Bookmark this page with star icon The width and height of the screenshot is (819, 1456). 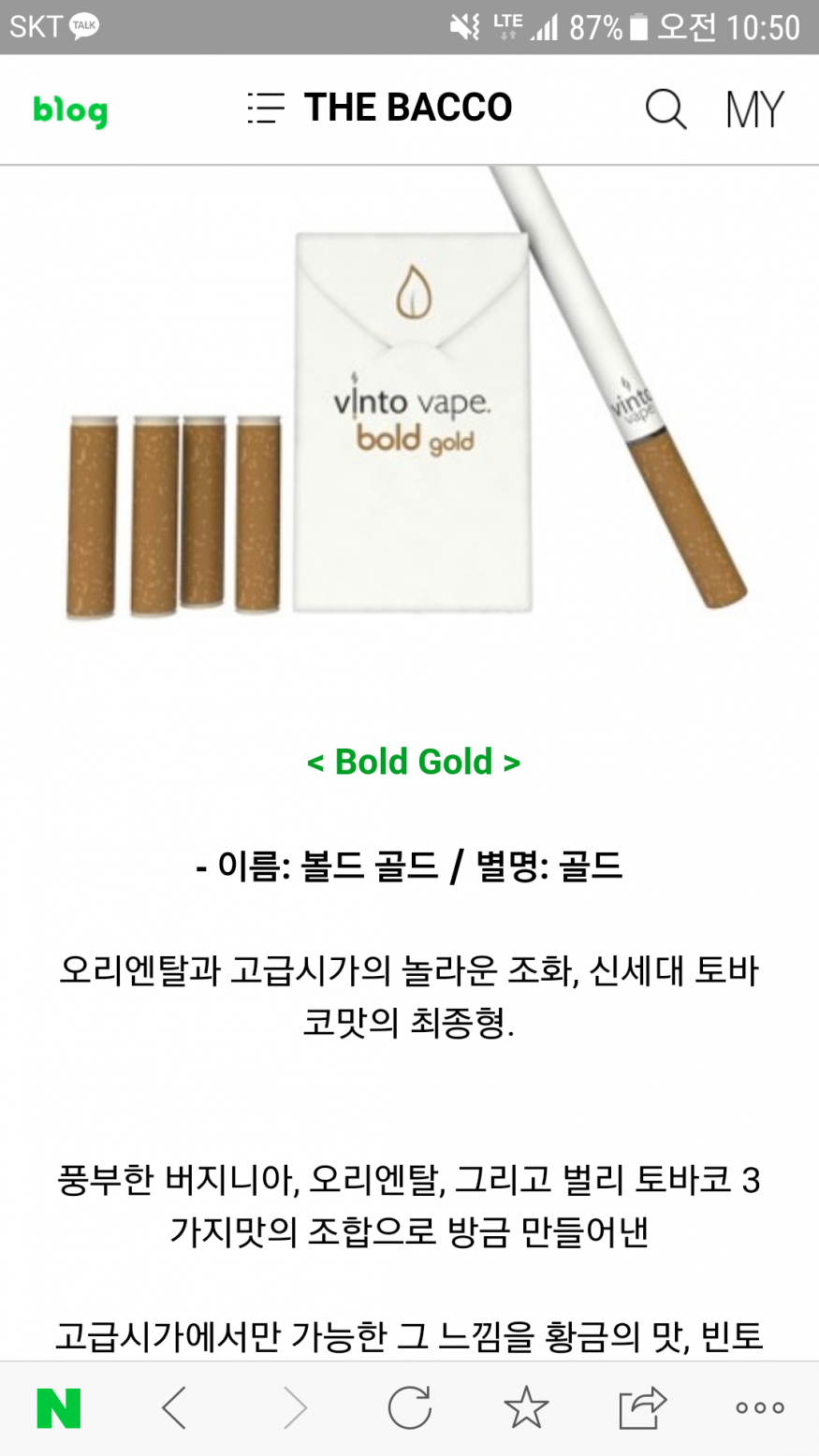pyautogui.click(x=526, y=1407)
